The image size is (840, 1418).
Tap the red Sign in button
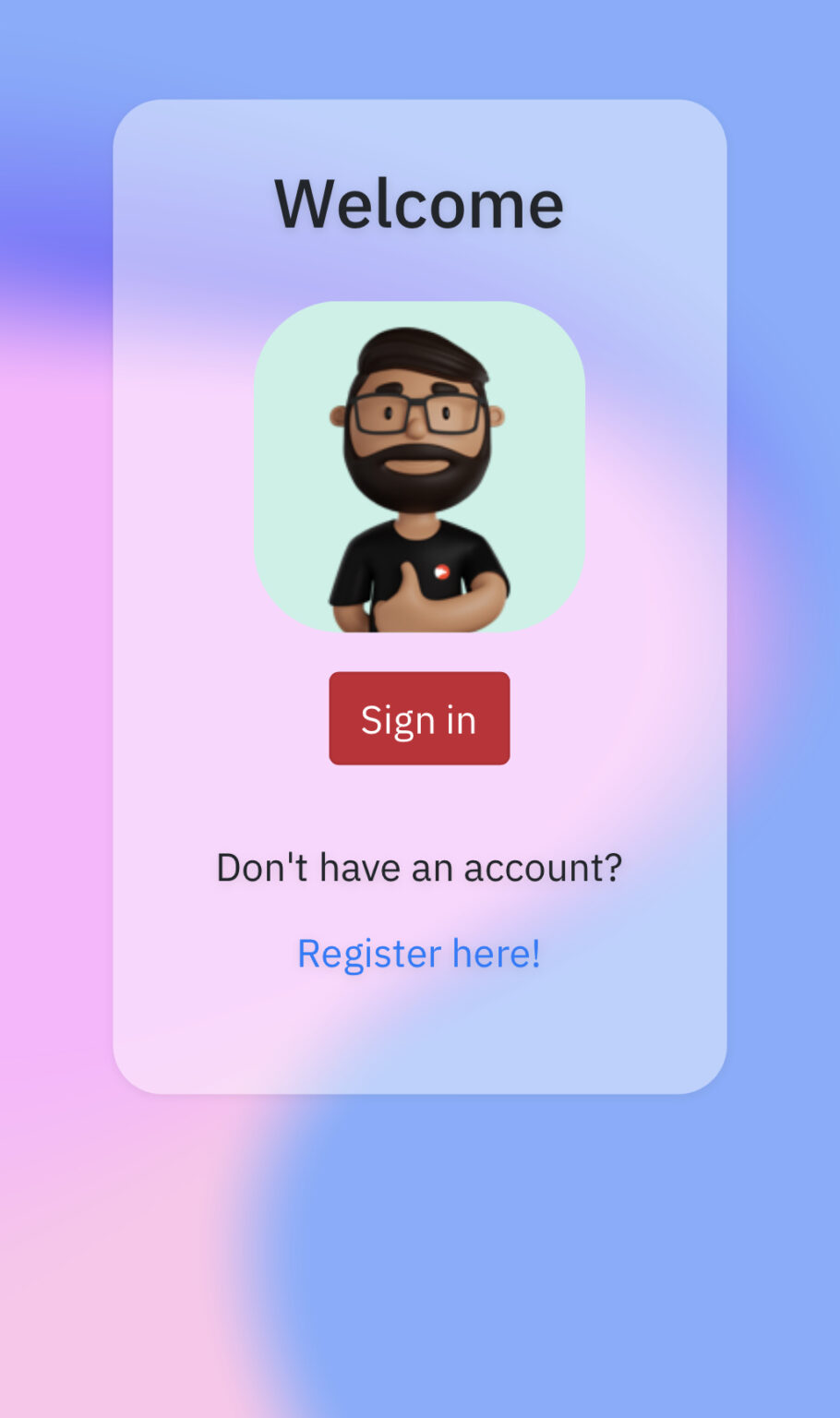tap(419, 718)
